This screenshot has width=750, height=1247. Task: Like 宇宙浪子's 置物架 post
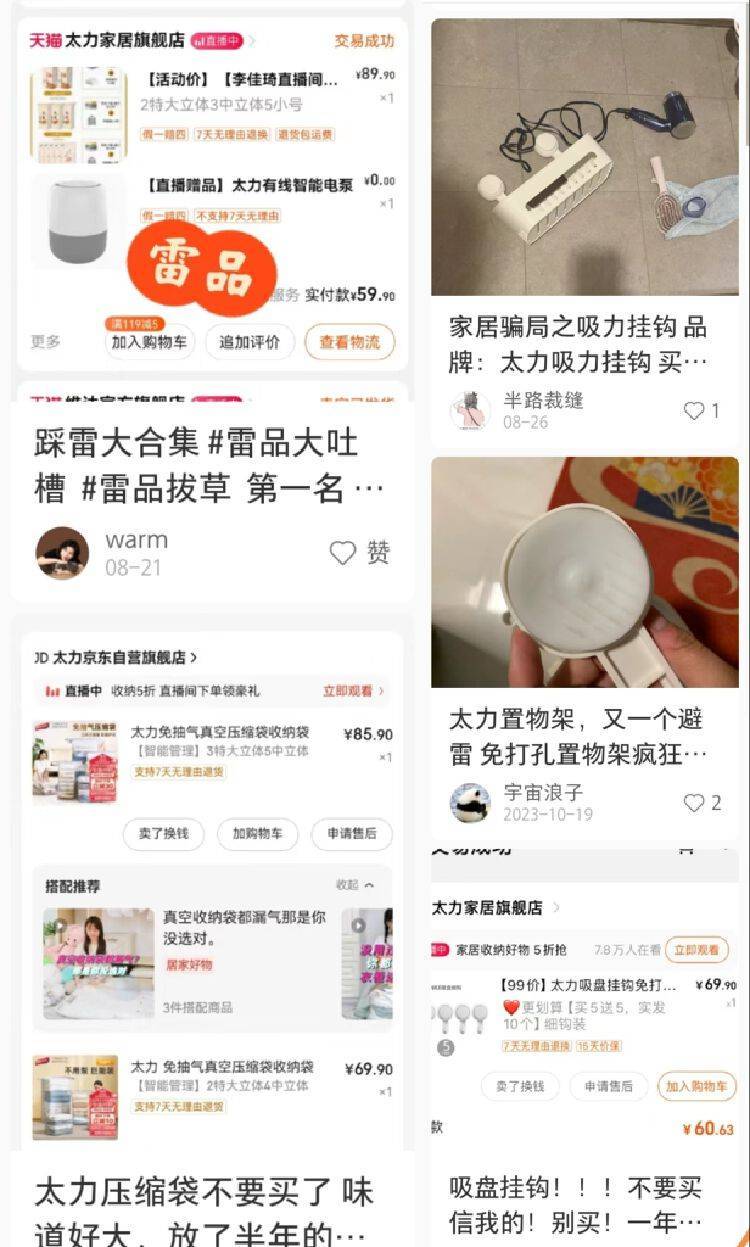[x=694, y=802]
